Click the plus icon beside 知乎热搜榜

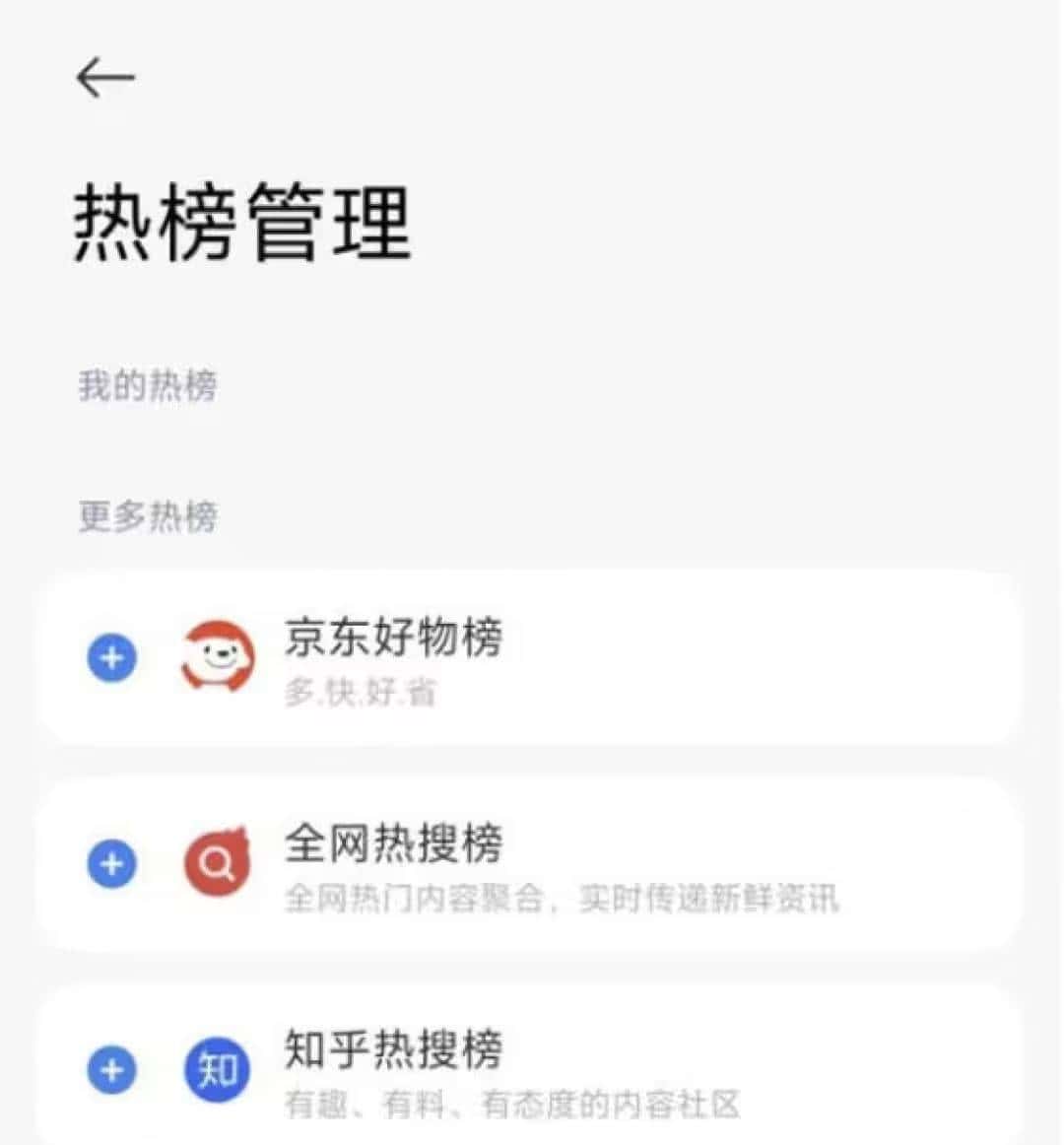(111, 1069)
